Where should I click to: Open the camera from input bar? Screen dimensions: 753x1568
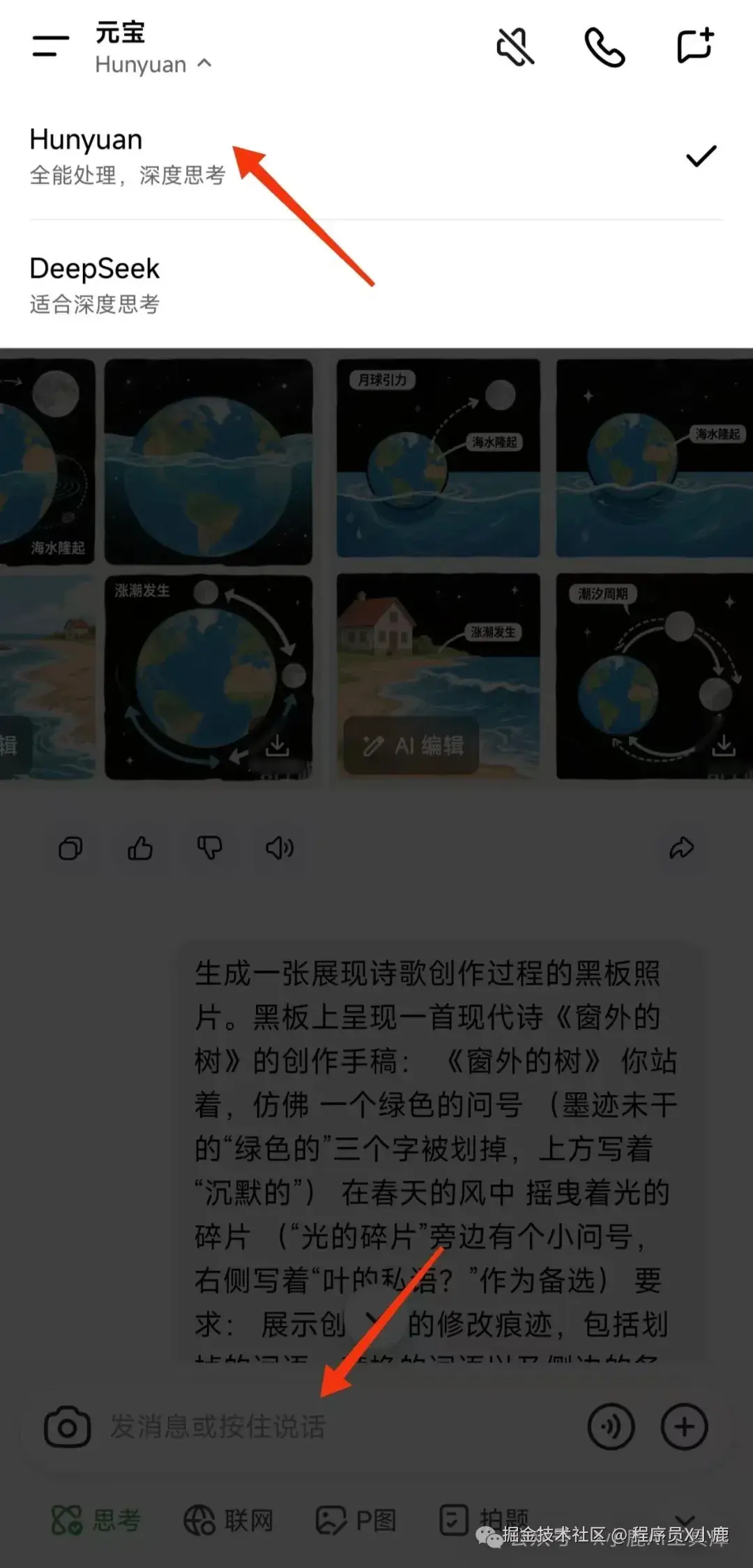67,1427
